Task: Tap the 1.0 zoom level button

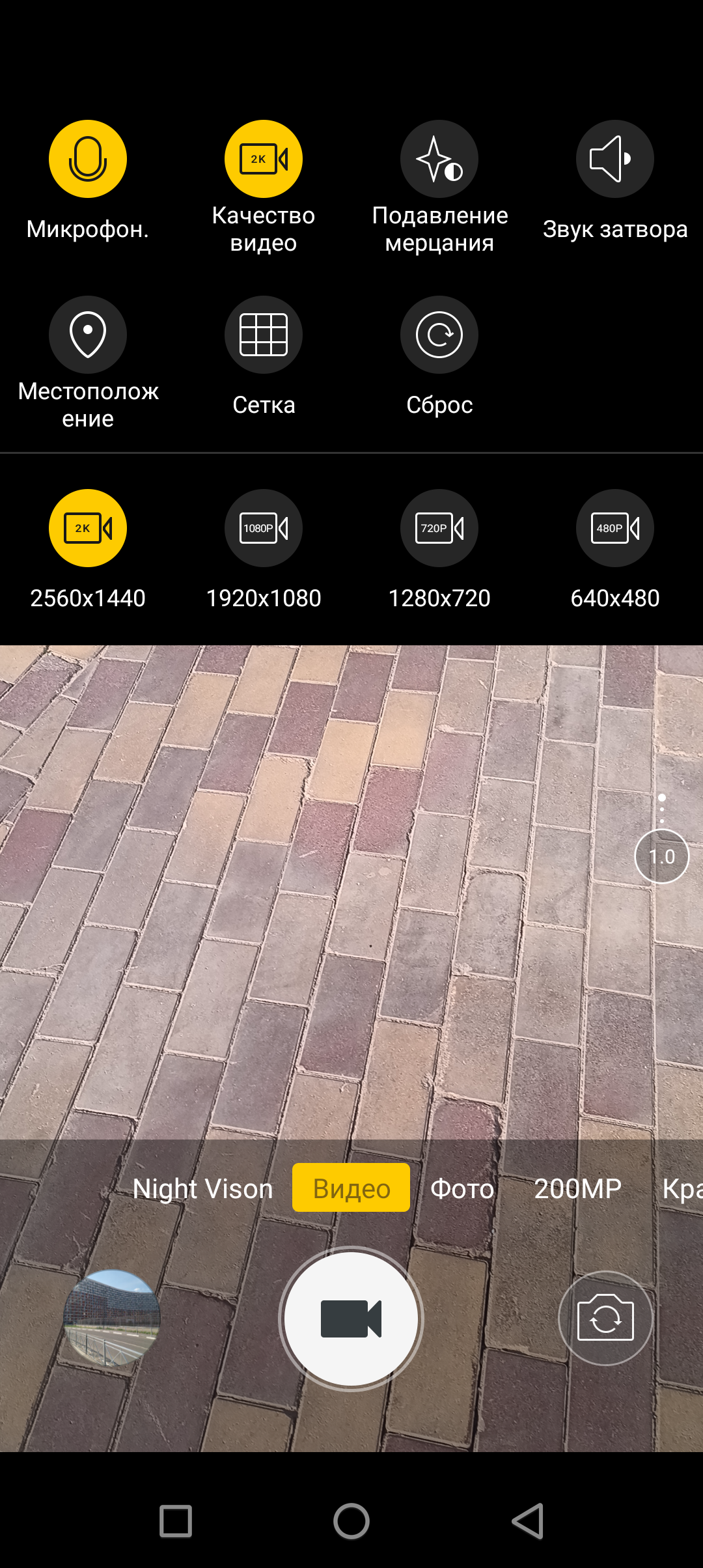Action: 661,856
